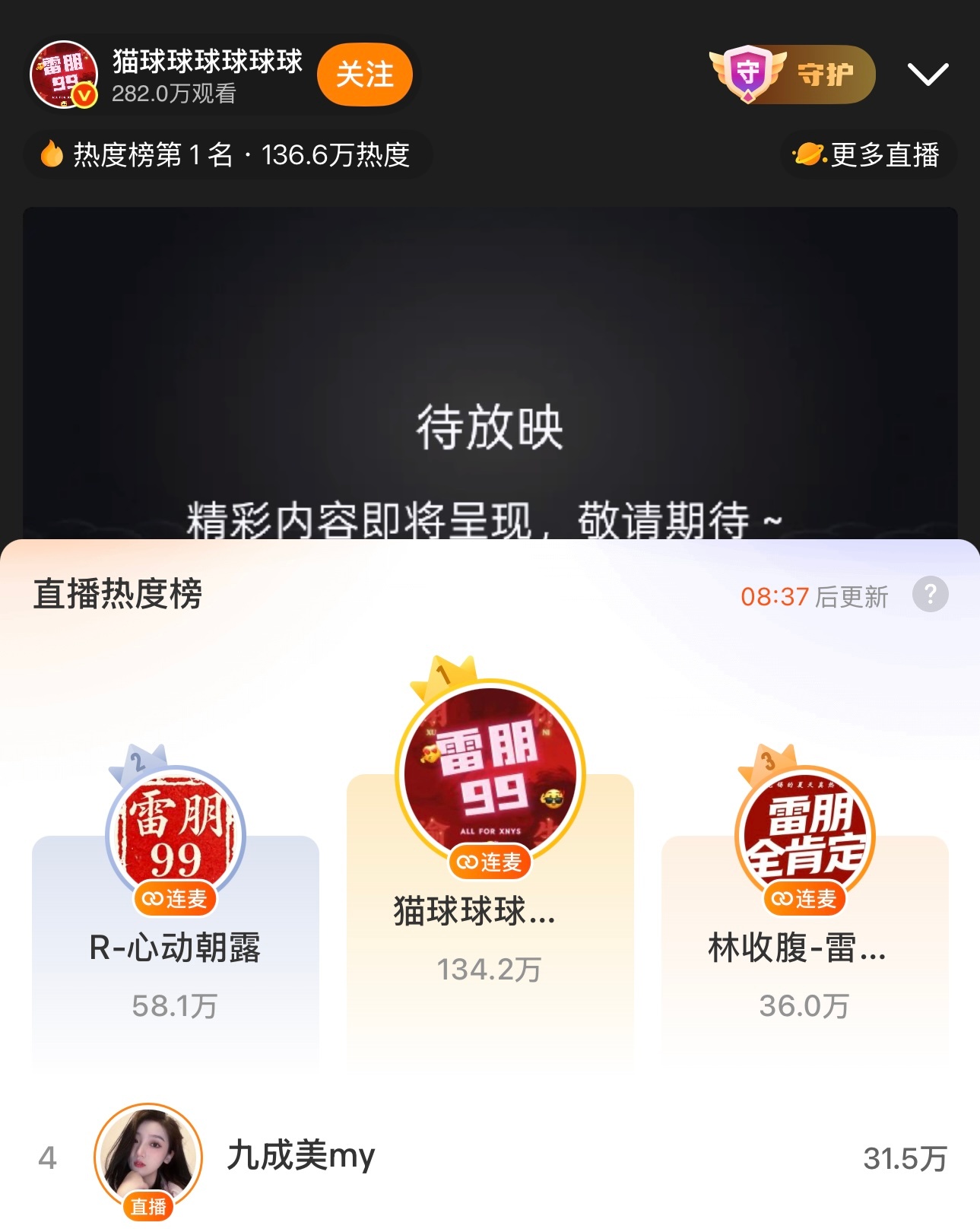Click the fire icon on the热度榜 banner
This screenshot has width=980, height=1232.
pos(50,155)
